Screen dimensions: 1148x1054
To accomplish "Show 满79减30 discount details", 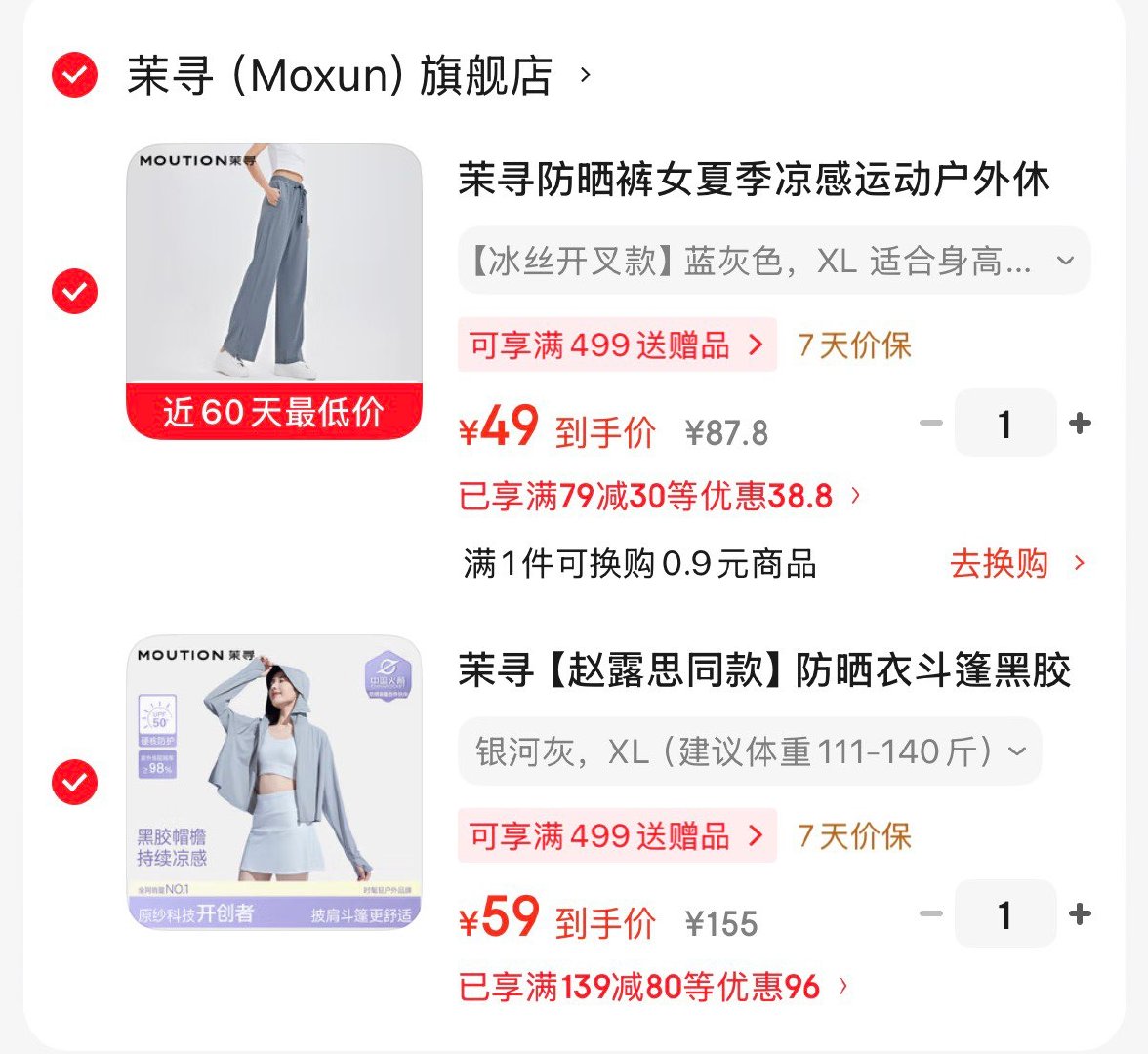I will (x=660, y=496).
